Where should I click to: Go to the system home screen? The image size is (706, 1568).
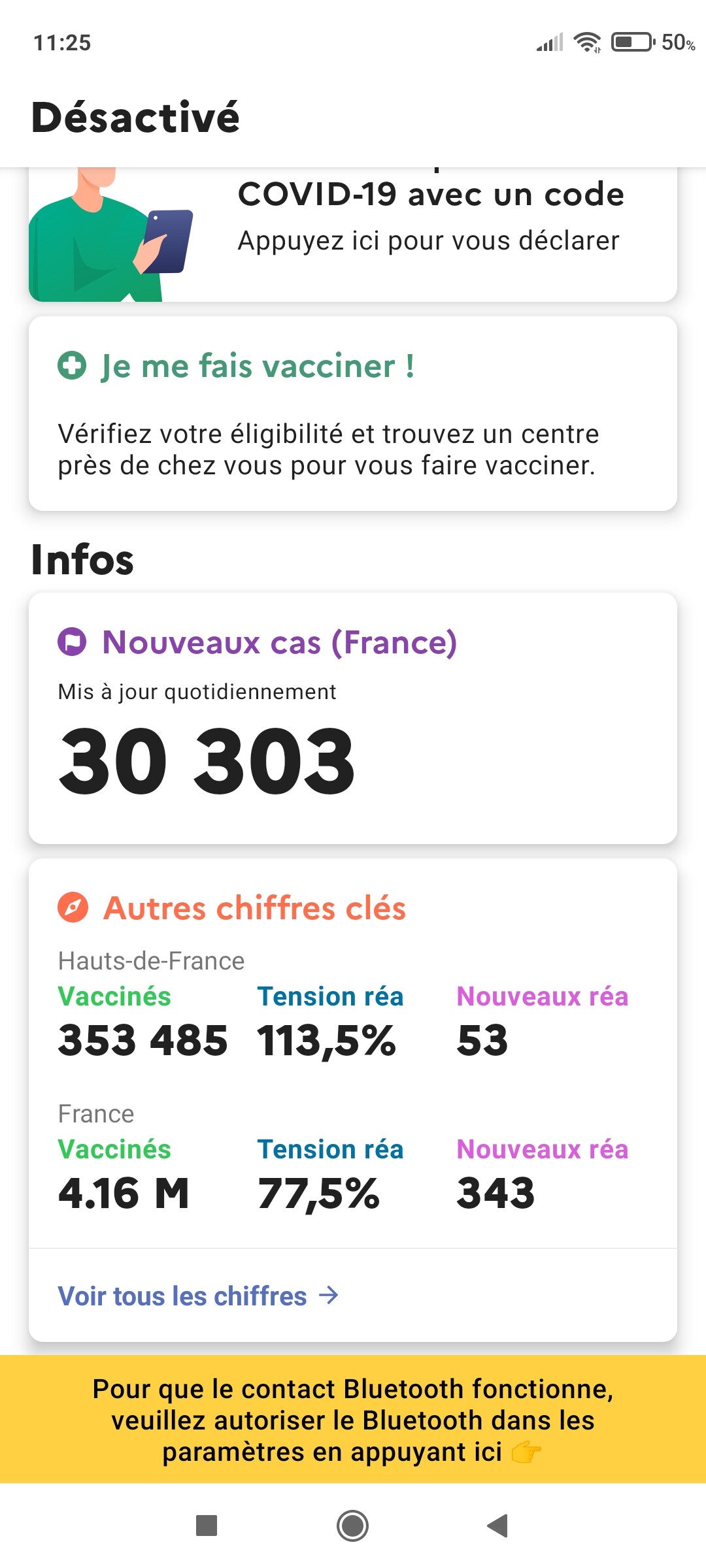pos(352,1526)
